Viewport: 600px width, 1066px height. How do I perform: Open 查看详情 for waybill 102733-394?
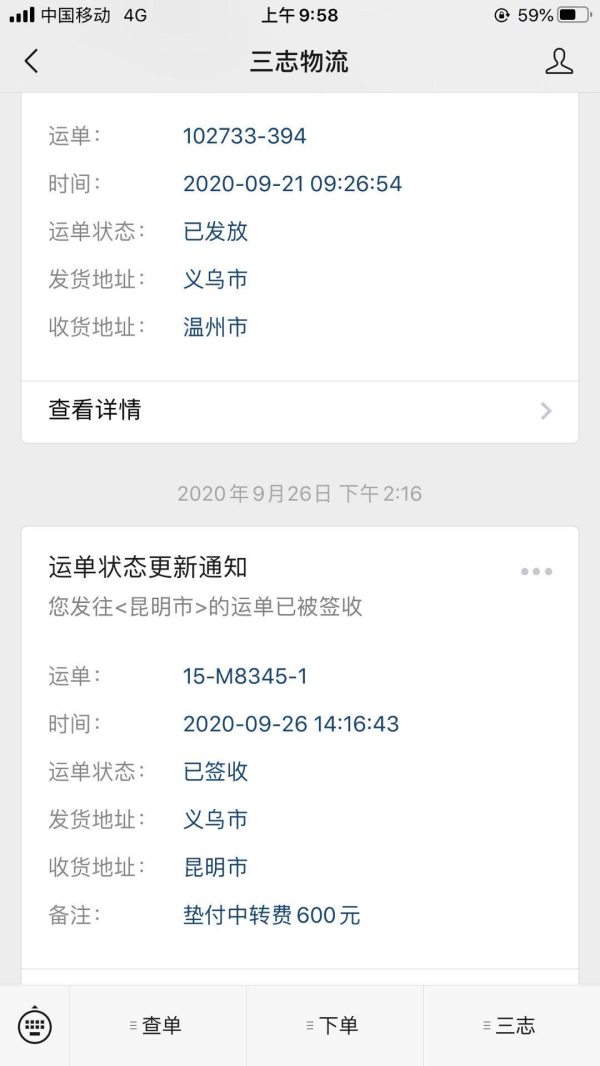[300, 410]
